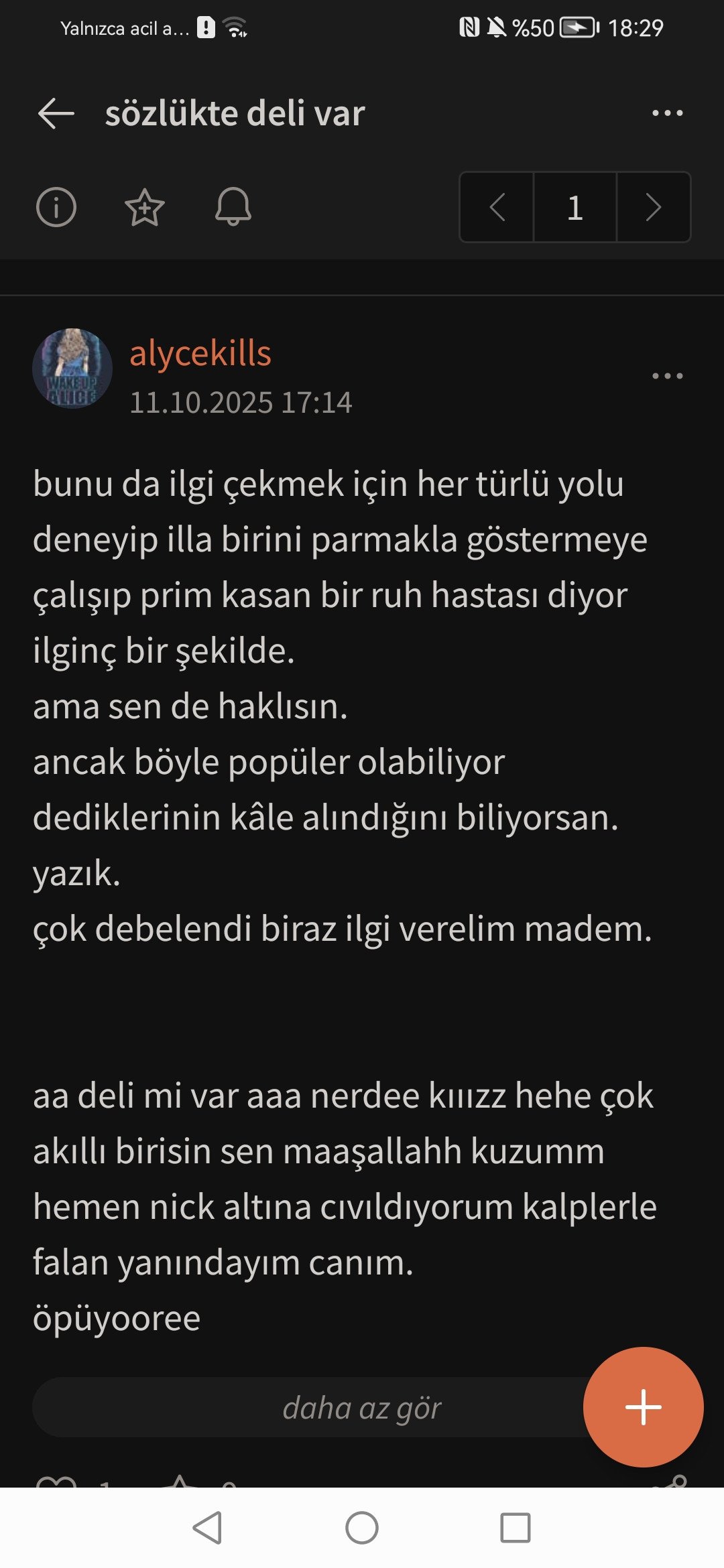Write a new entry with plus button
724x1568 pixels.
pos(643,1407)
